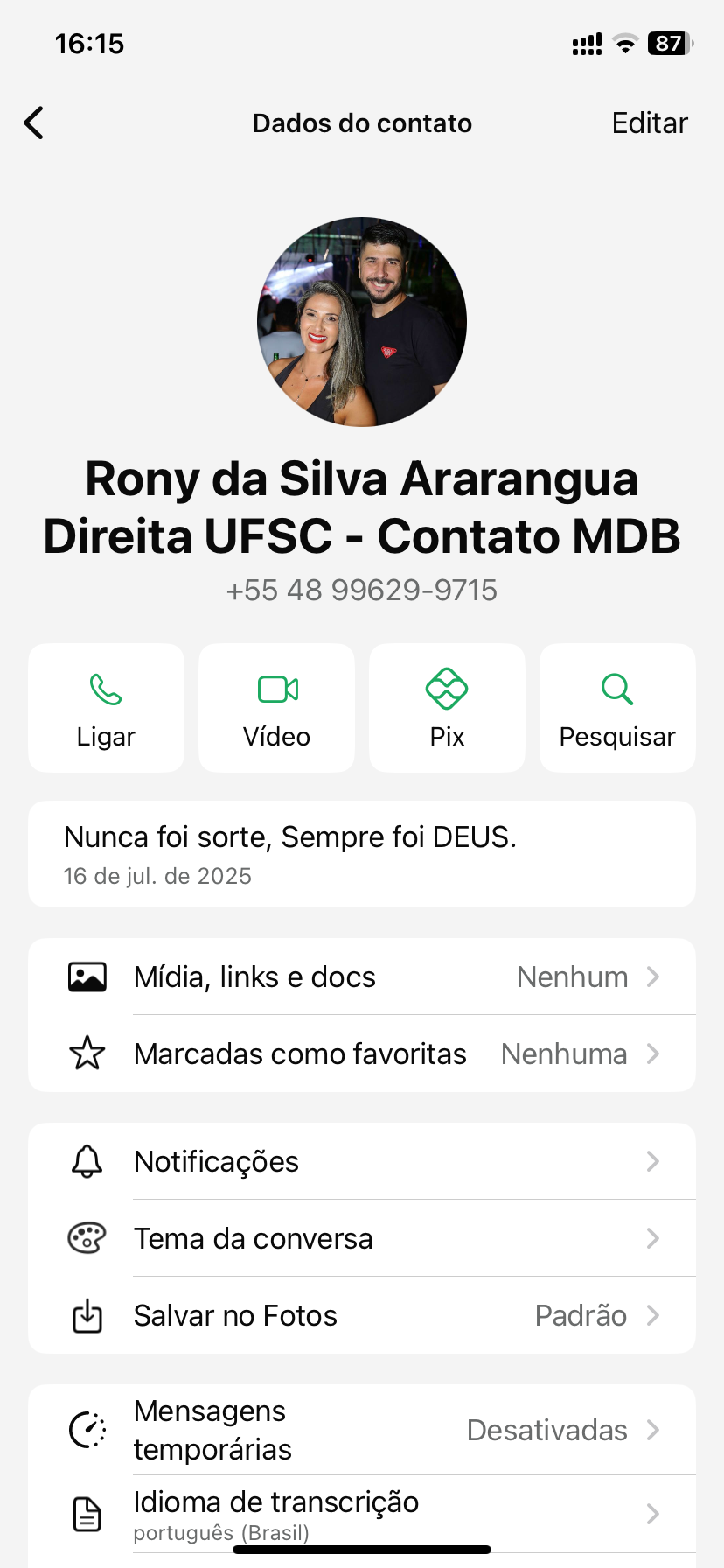Select Idioma de transcrição

coord(362,1514)
